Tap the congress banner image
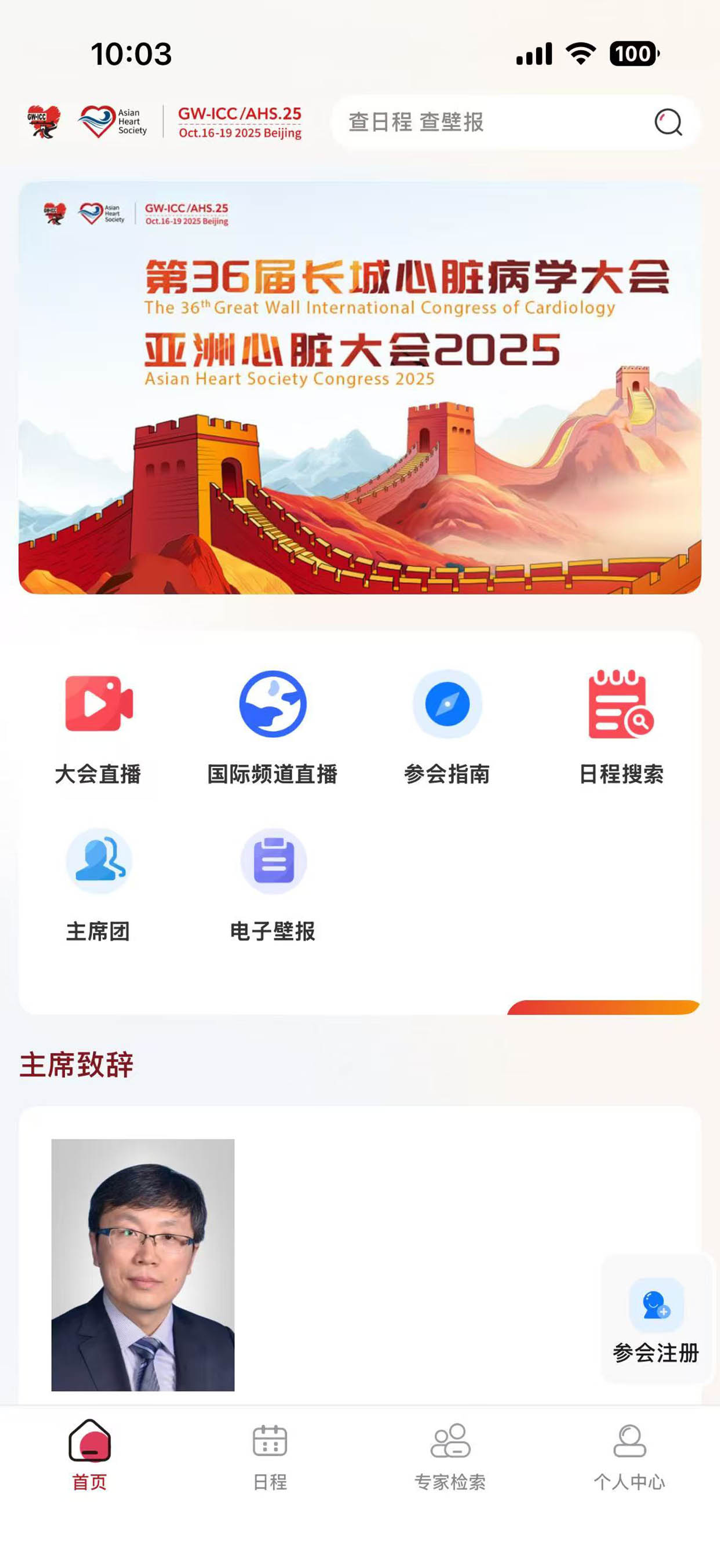This screenshot has height=1558, width=720. pos(360,386)
